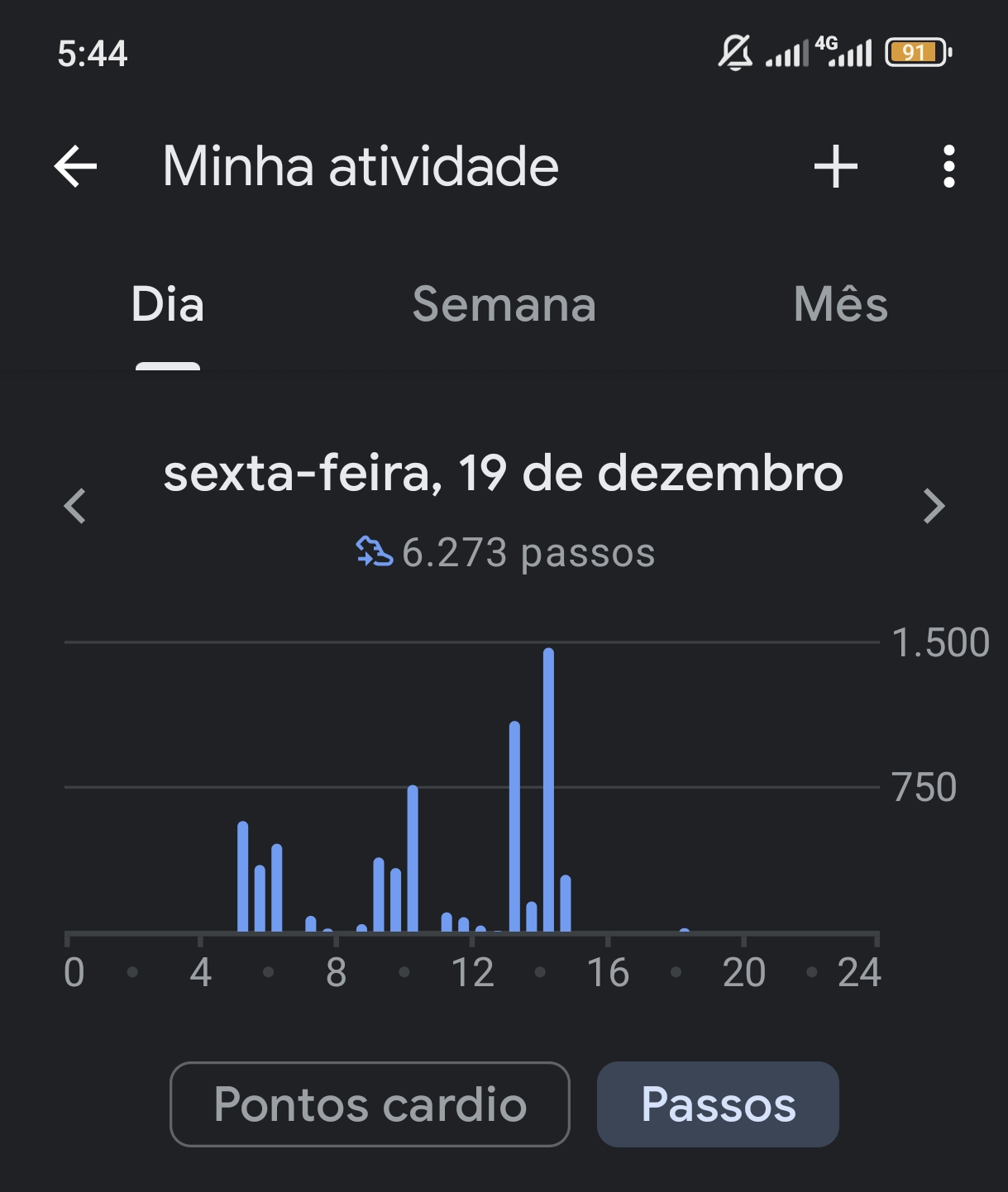
Task: Go back from Minha atividade
Action: point(76,166)
